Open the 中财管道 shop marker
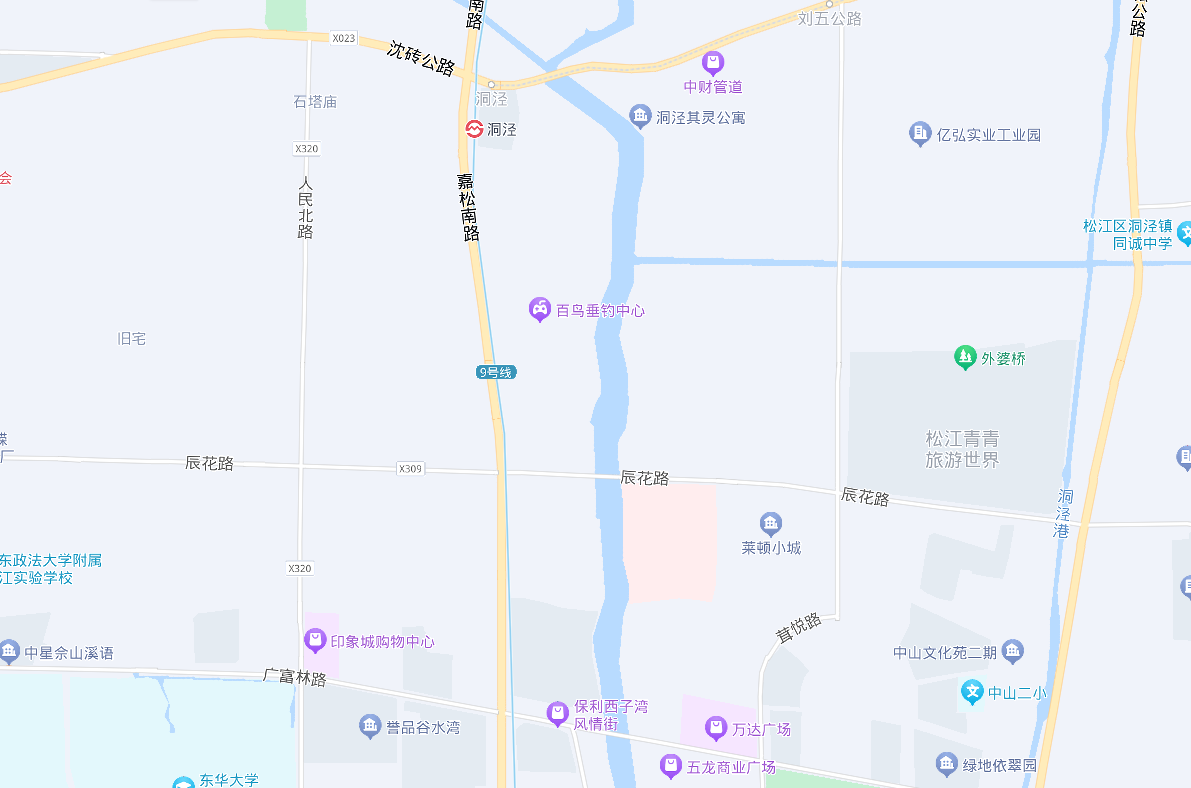This screenshot has height=788, width=1191. click(x=713, y=64)
